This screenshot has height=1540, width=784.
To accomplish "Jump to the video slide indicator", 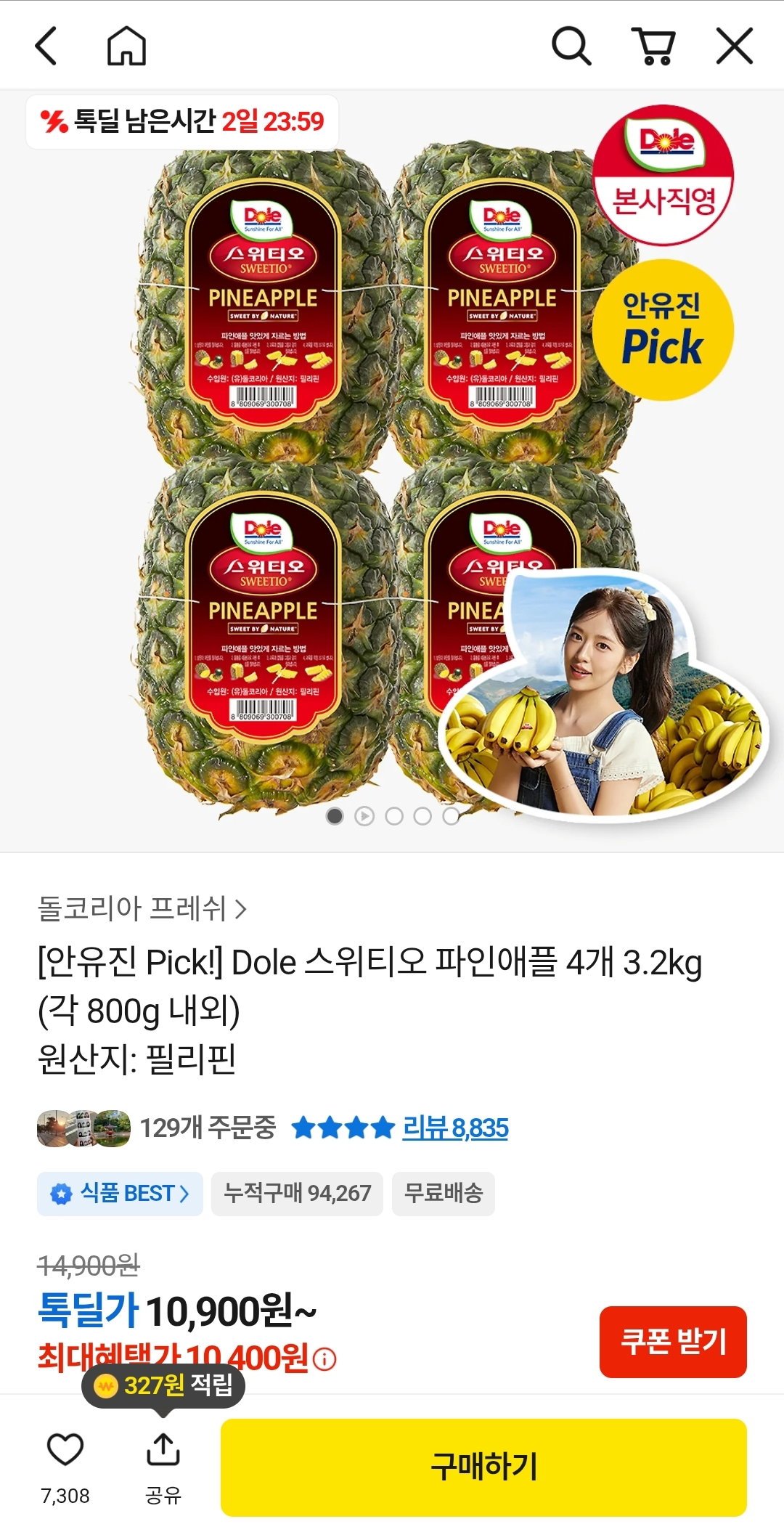I will (364, 816).
